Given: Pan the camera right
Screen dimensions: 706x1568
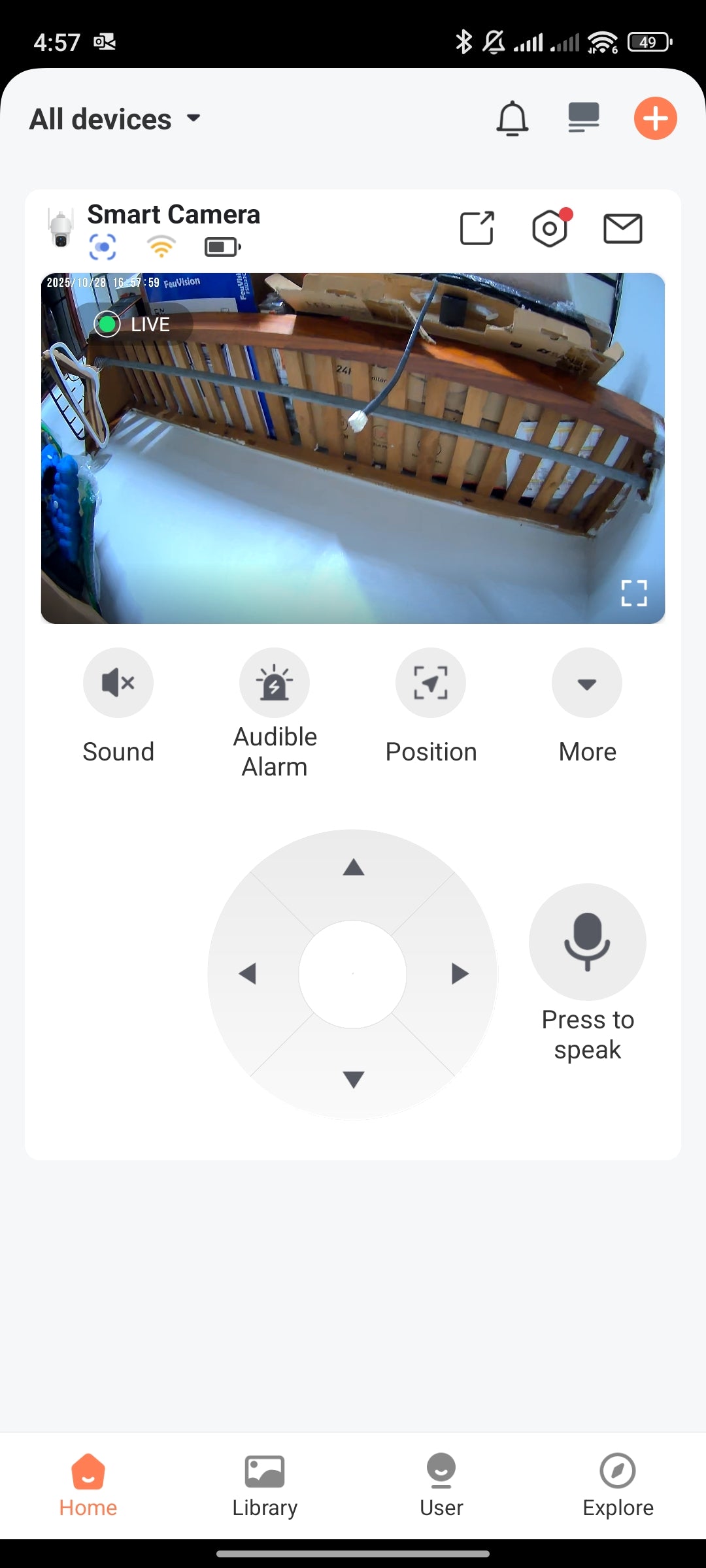Looking at the screenshot, I should (460, 973).
